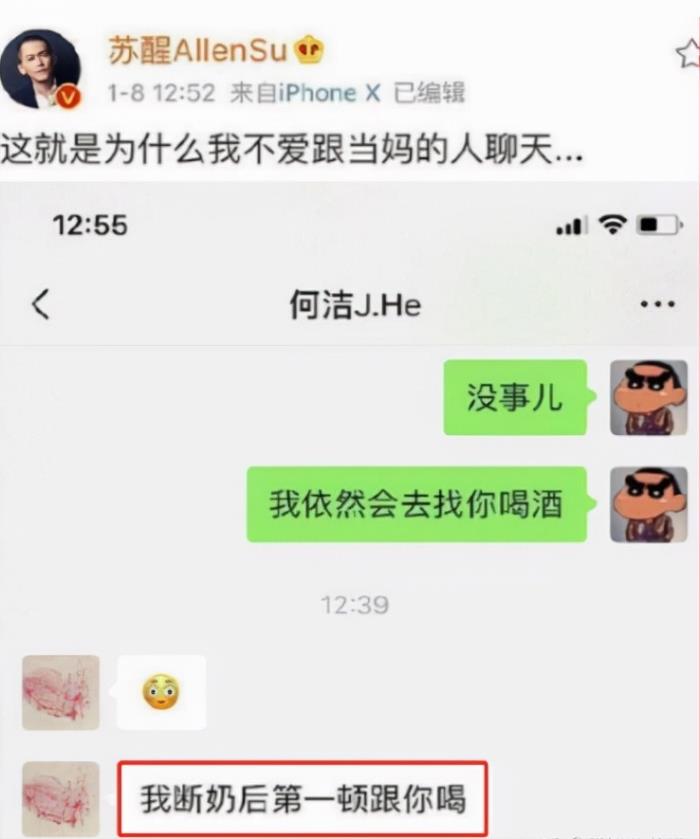Open 苏醒AllenSu's profile avatar
Viewport: 700px width, 839px height.
tap(40, 68)
